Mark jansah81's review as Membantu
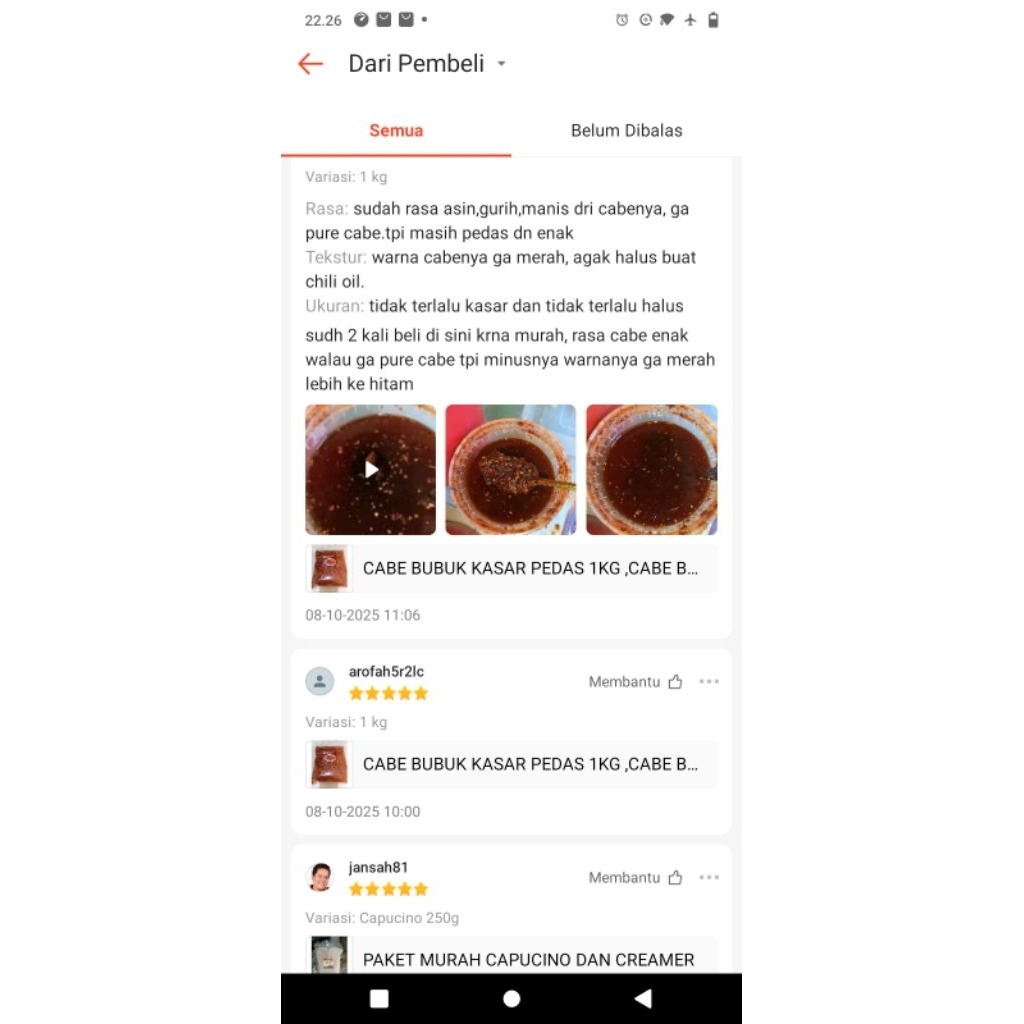Viewport: 1024px width, 1024px height. coord(636,878)
